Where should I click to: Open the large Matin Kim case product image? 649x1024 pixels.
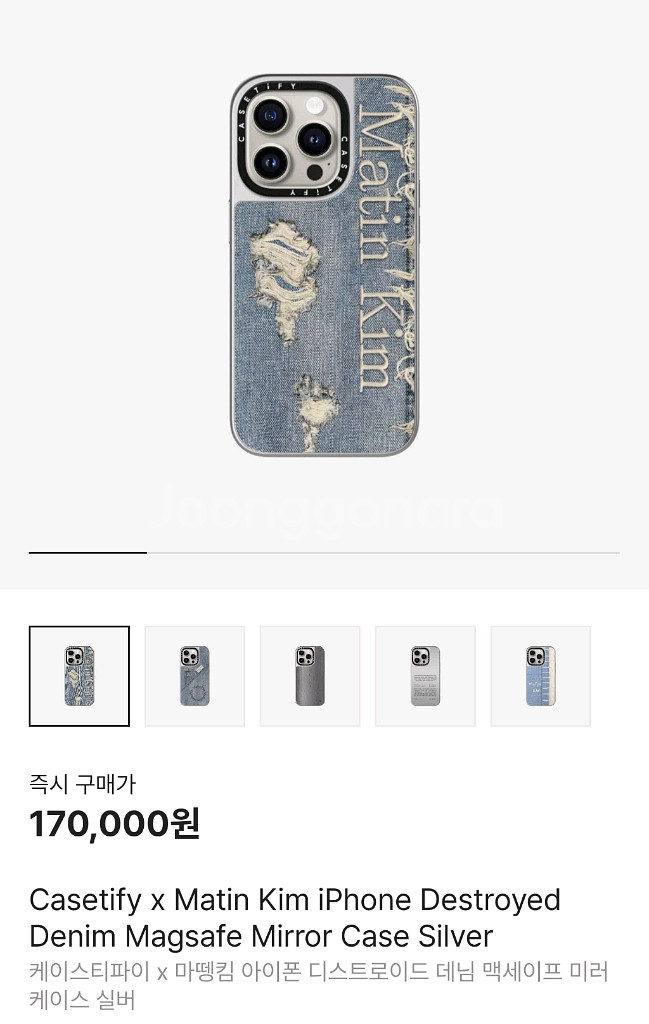click(324, 264)
